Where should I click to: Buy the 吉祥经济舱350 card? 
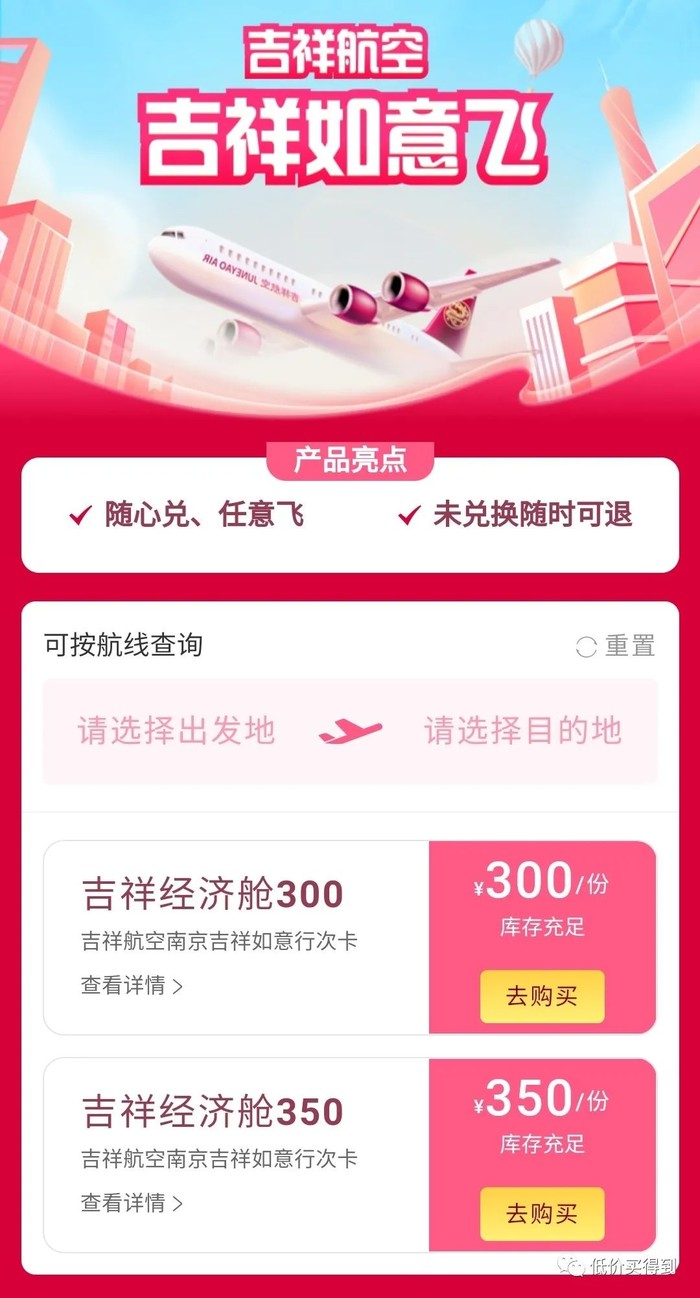(542, 1213)
